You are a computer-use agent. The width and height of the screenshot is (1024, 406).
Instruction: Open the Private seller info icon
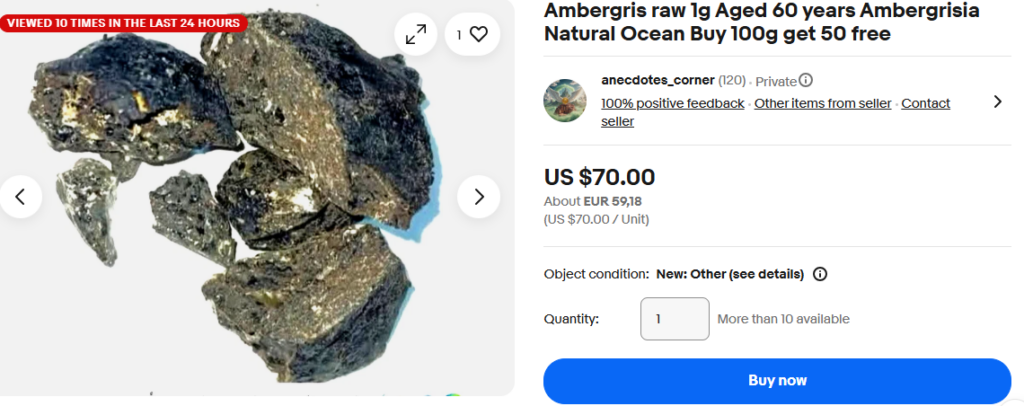pos(806,81)
